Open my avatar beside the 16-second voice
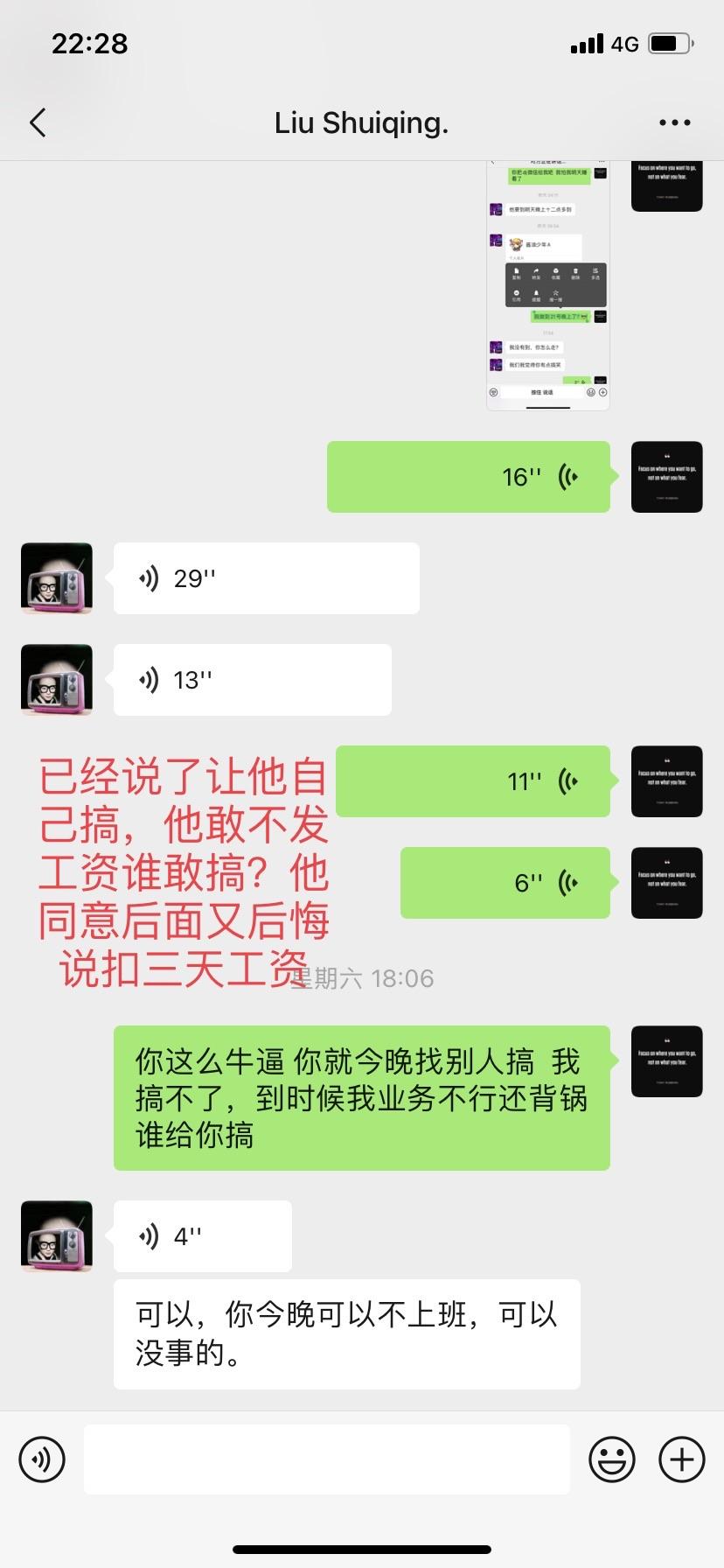724x1568 pixels. pos(666,477)
